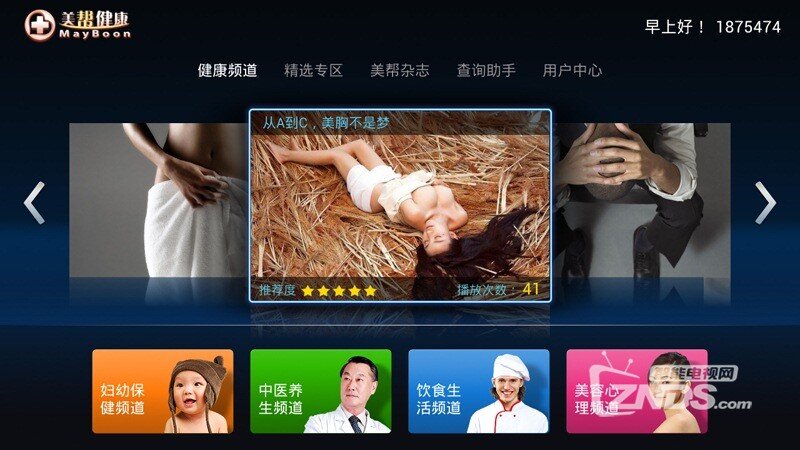Show next video with right arrow
This screenshot has width=800, height=450.
765,203
